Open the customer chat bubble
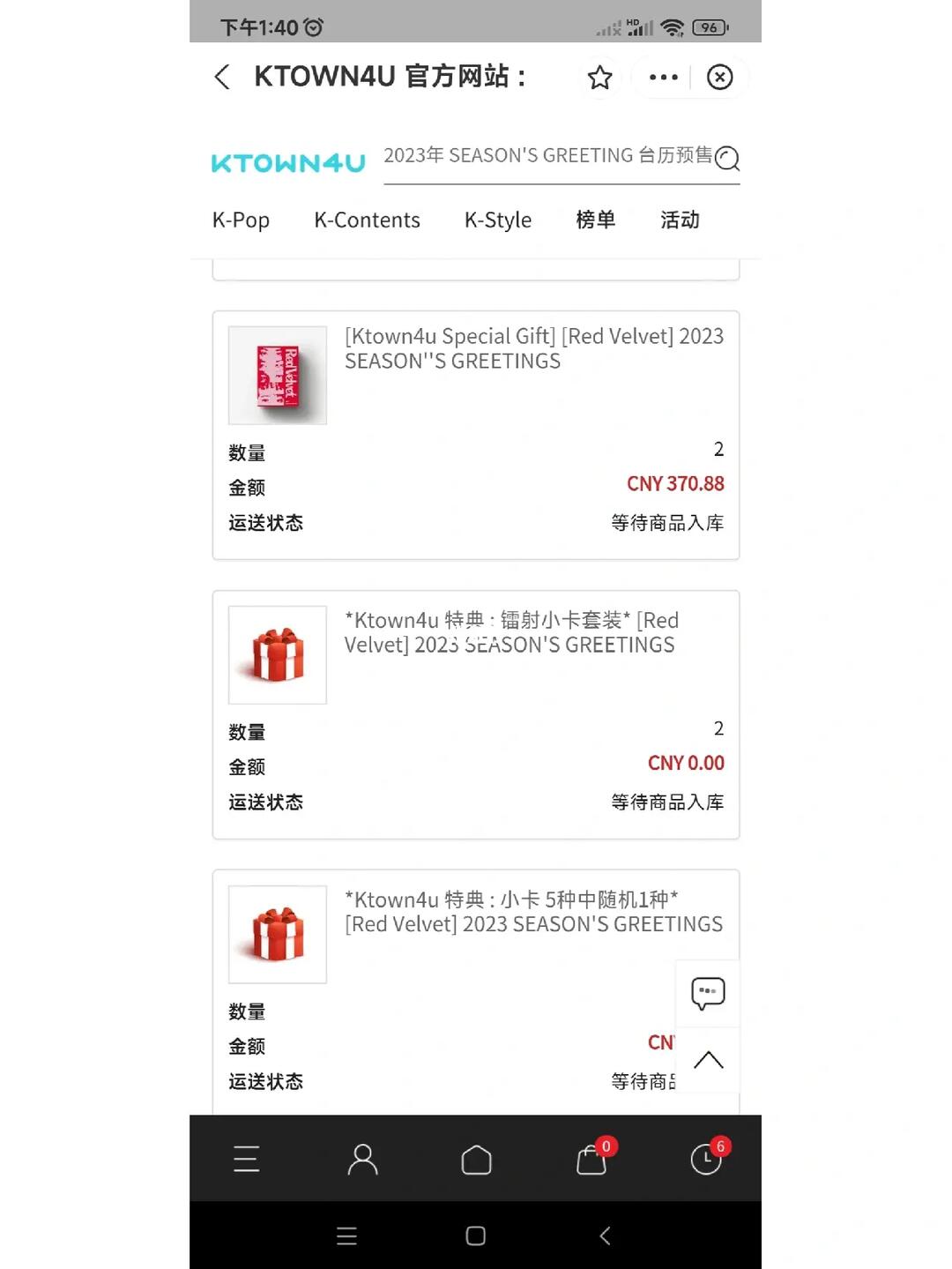The width and height of the screenshot is (952, 1269). [x=708, y=993]
